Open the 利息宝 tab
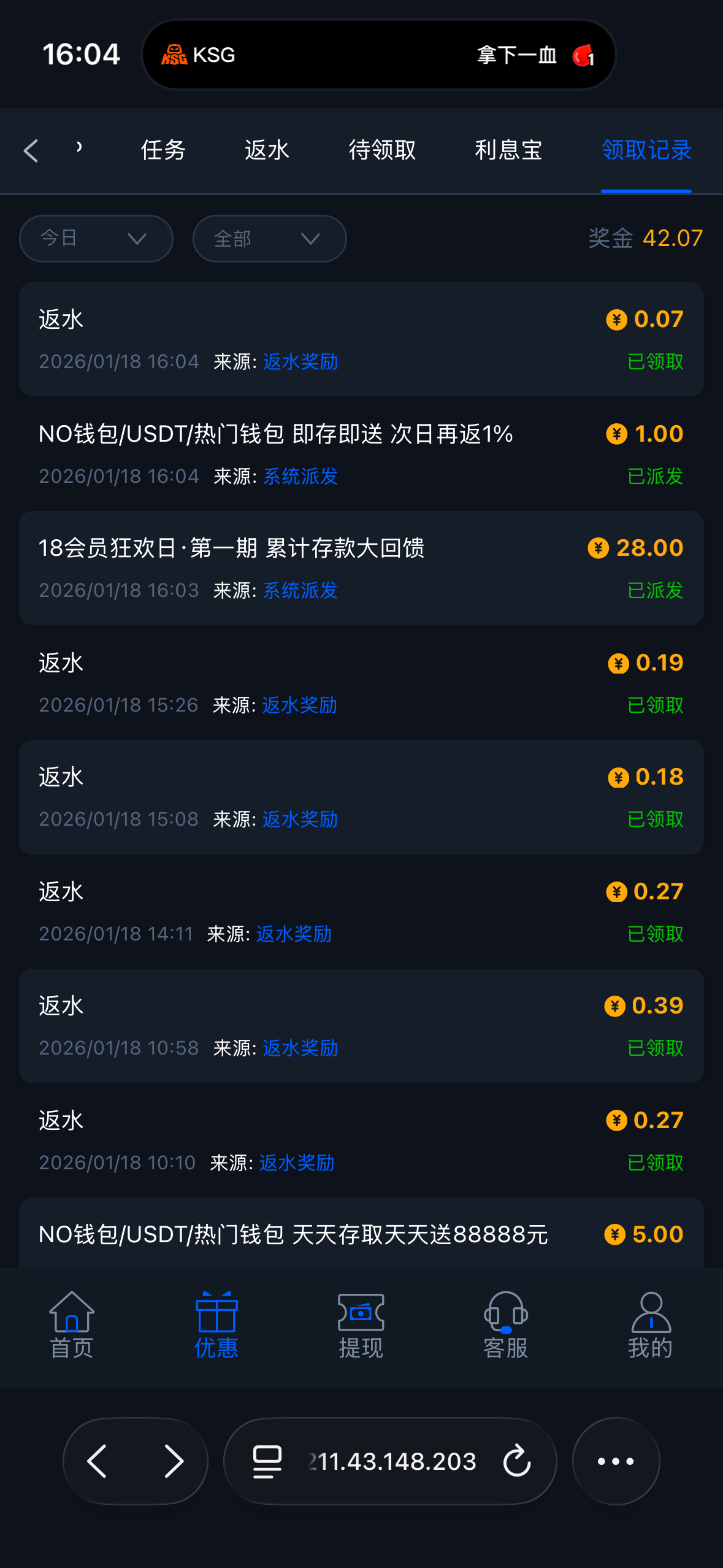 coord(508,150)
